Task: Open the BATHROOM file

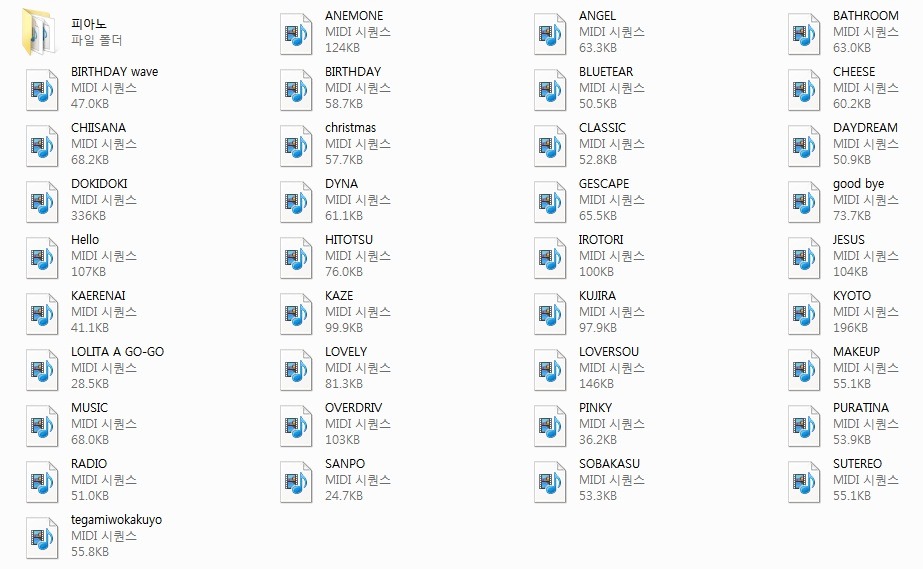Action: tap(803, 33)
